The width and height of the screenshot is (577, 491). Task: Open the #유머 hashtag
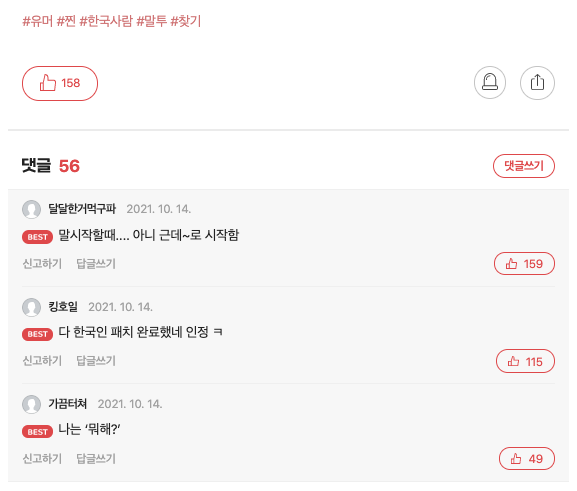pos(38,21)
